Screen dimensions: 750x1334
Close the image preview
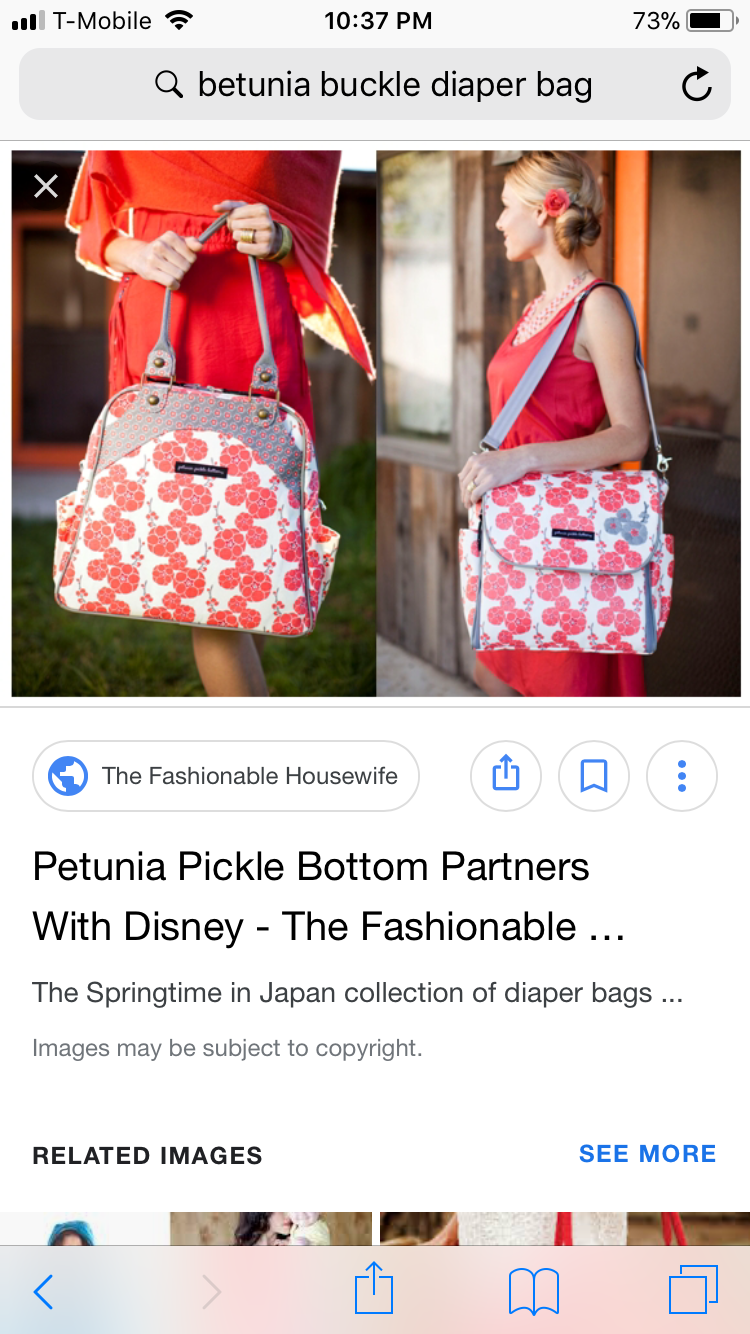(x=46, y=186)
